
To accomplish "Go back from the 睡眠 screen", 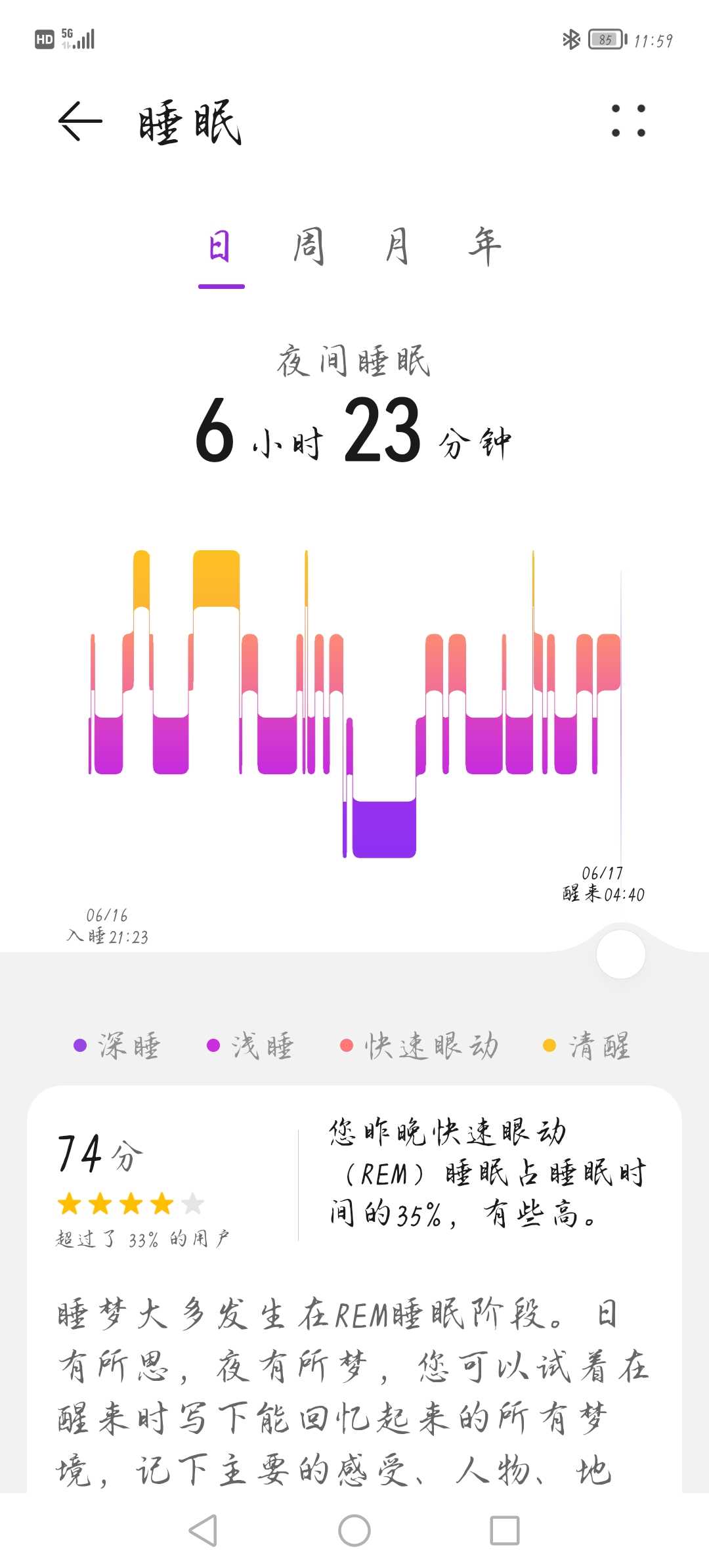I will click(80, 121).
